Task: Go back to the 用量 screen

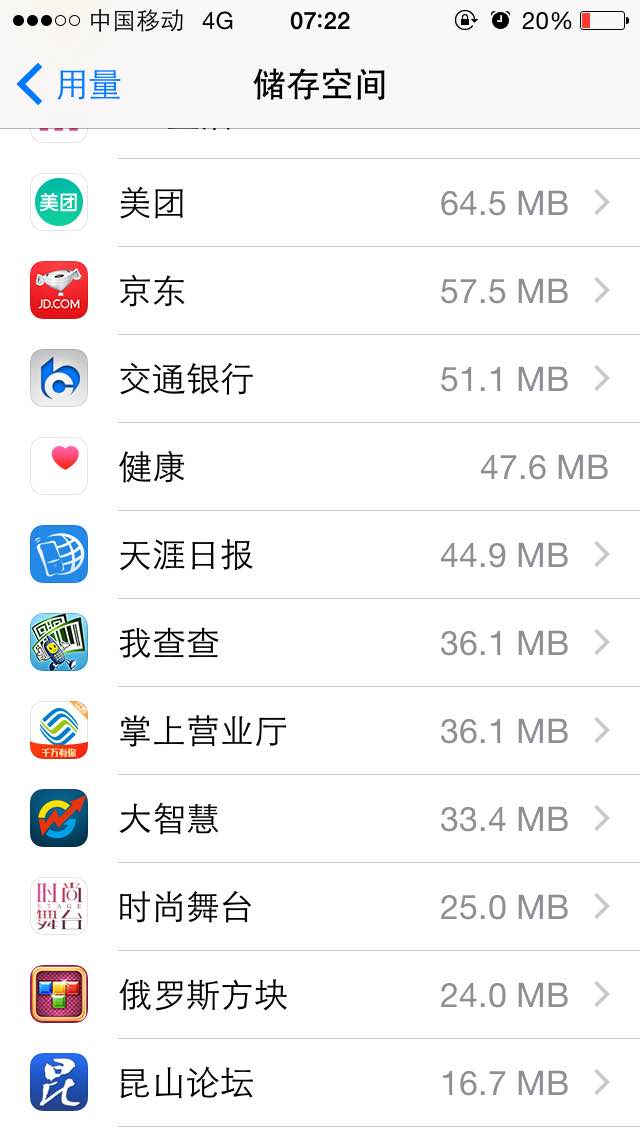Action: pos(69,85)
